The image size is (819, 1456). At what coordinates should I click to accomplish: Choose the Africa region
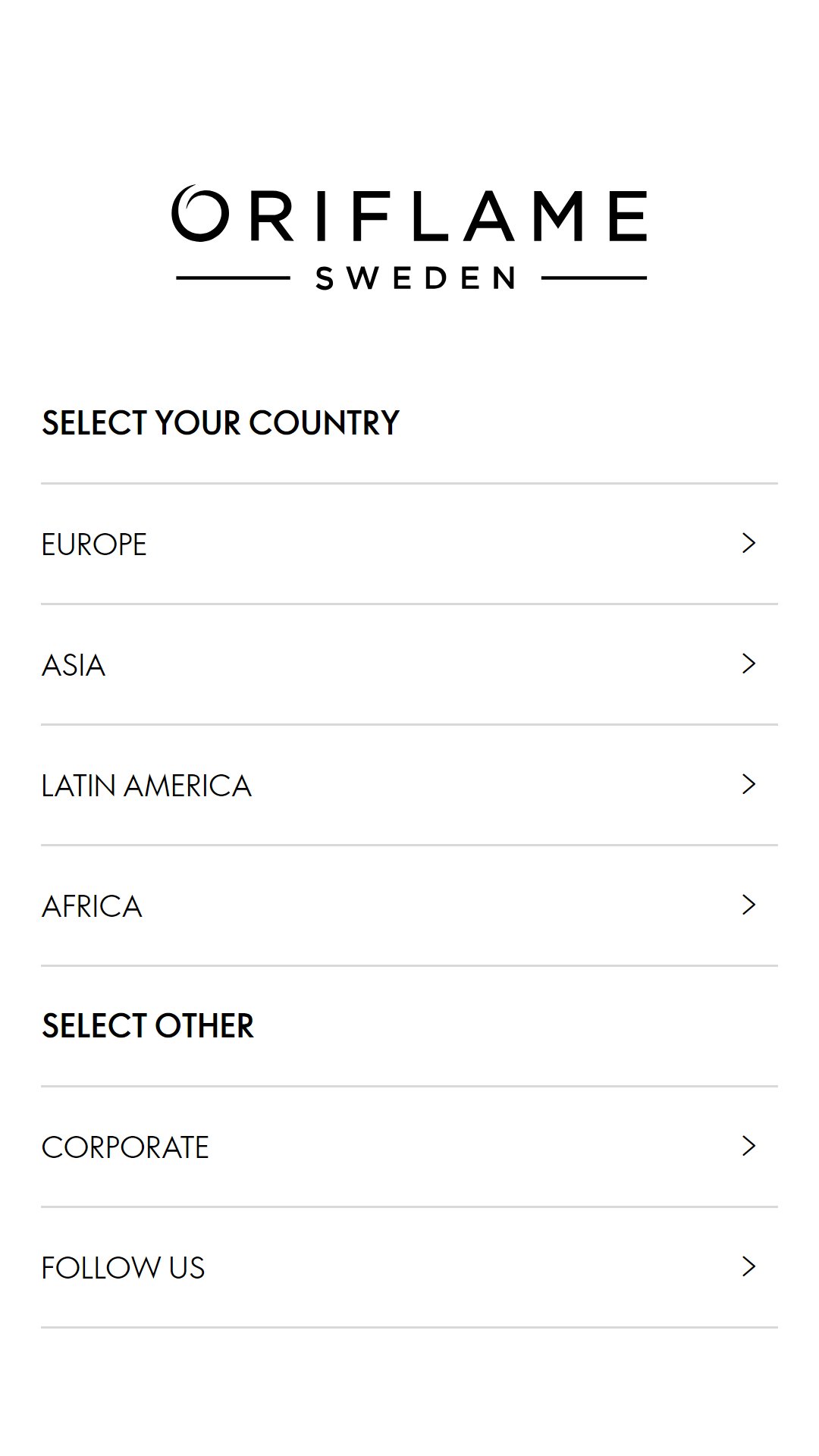409,905
